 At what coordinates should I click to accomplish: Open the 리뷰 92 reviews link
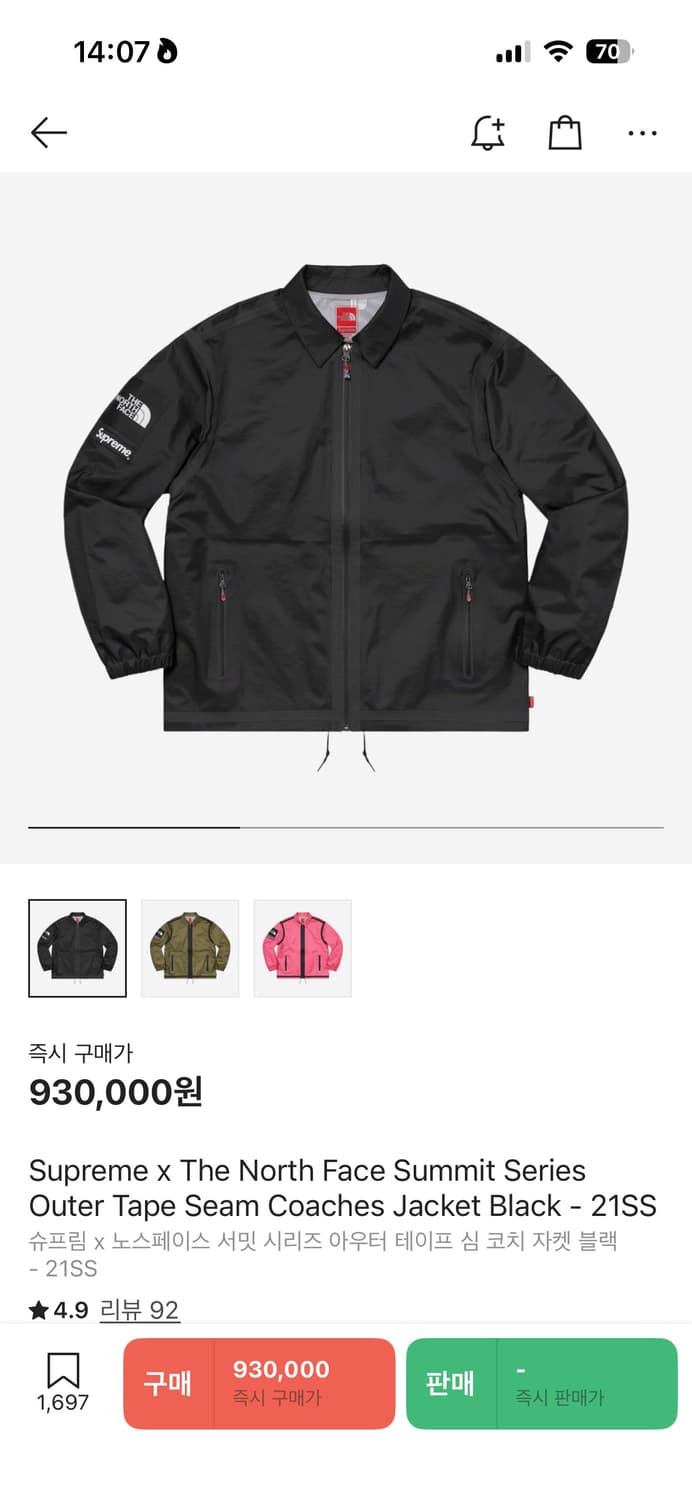coord(140,1310)
